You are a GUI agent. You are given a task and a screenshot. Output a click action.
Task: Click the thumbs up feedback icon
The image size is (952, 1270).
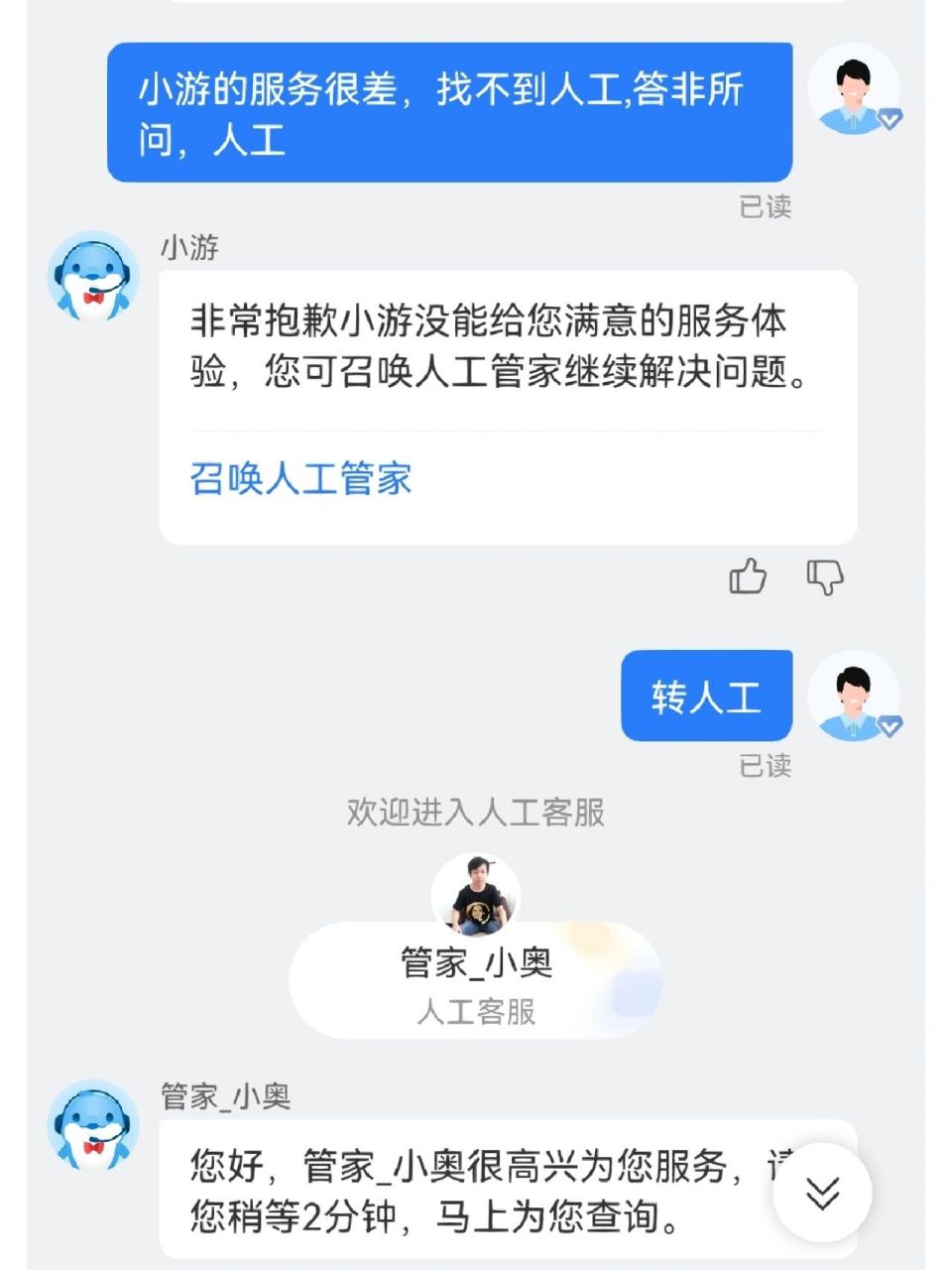(750, 577)
